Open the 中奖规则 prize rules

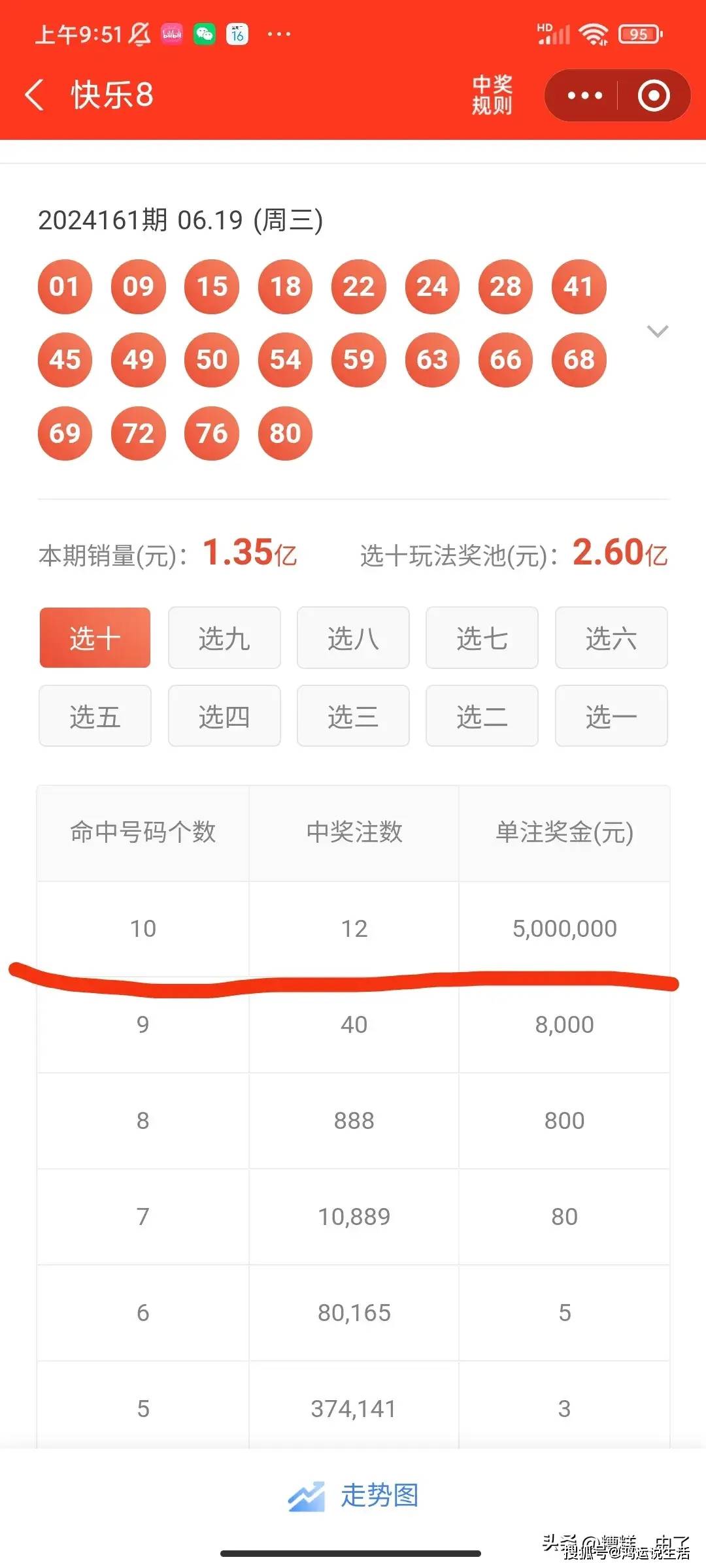tap(492, 95)
